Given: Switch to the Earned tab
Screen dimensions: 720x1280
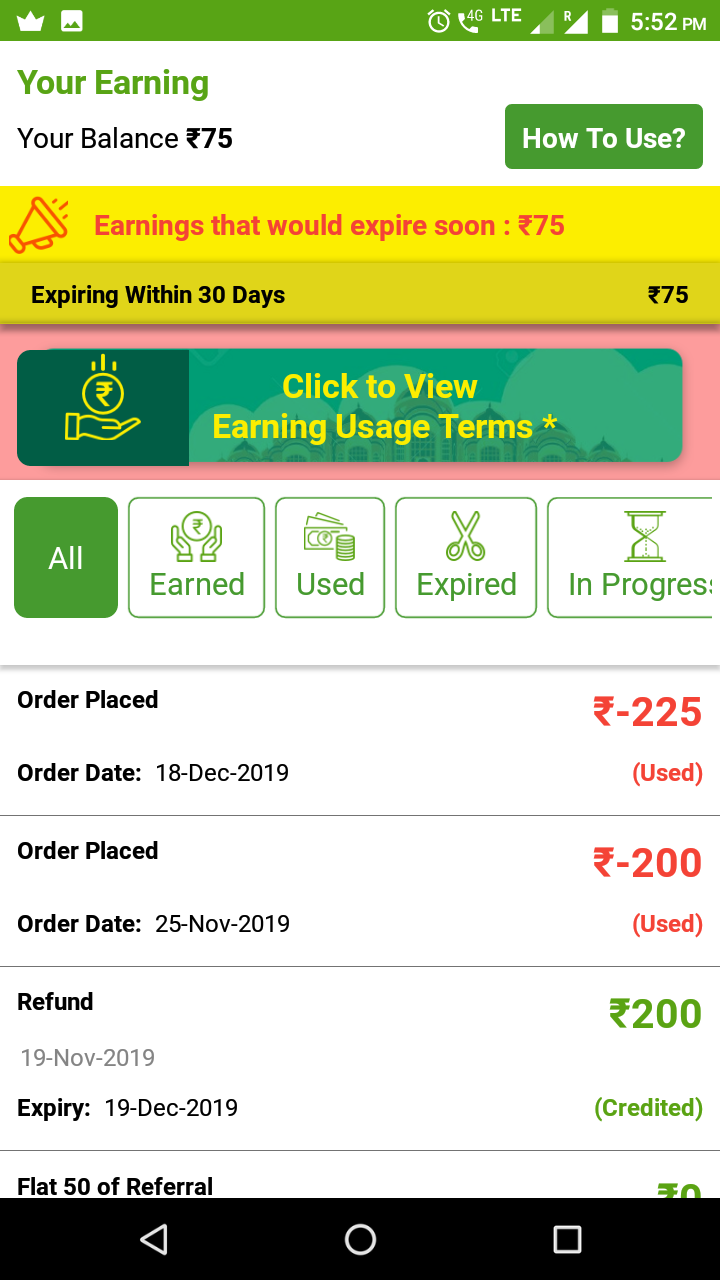Looking at the screenshot, I should tap(197, 557).
